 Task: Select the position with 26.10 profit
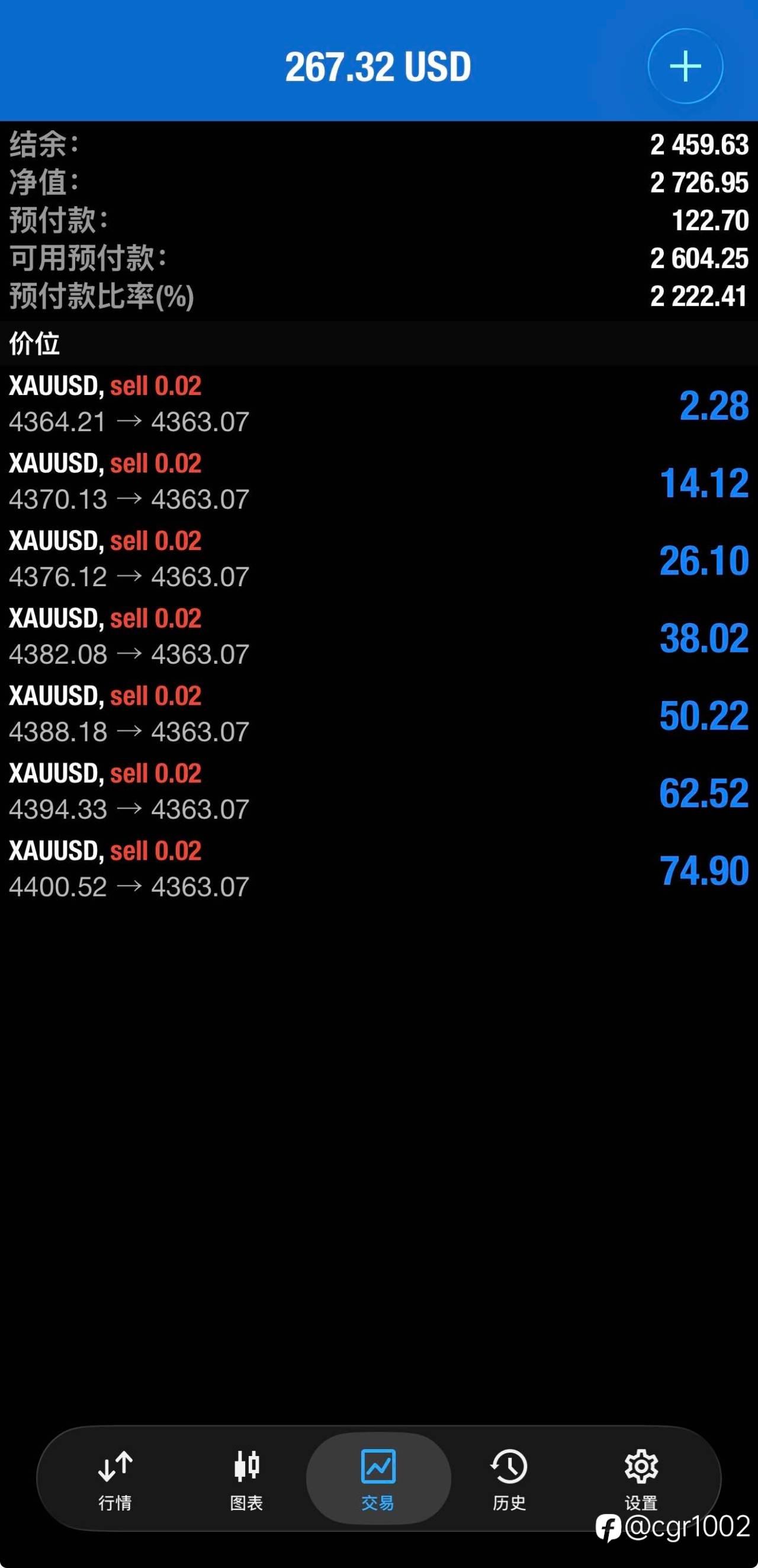tap(378, 559)
